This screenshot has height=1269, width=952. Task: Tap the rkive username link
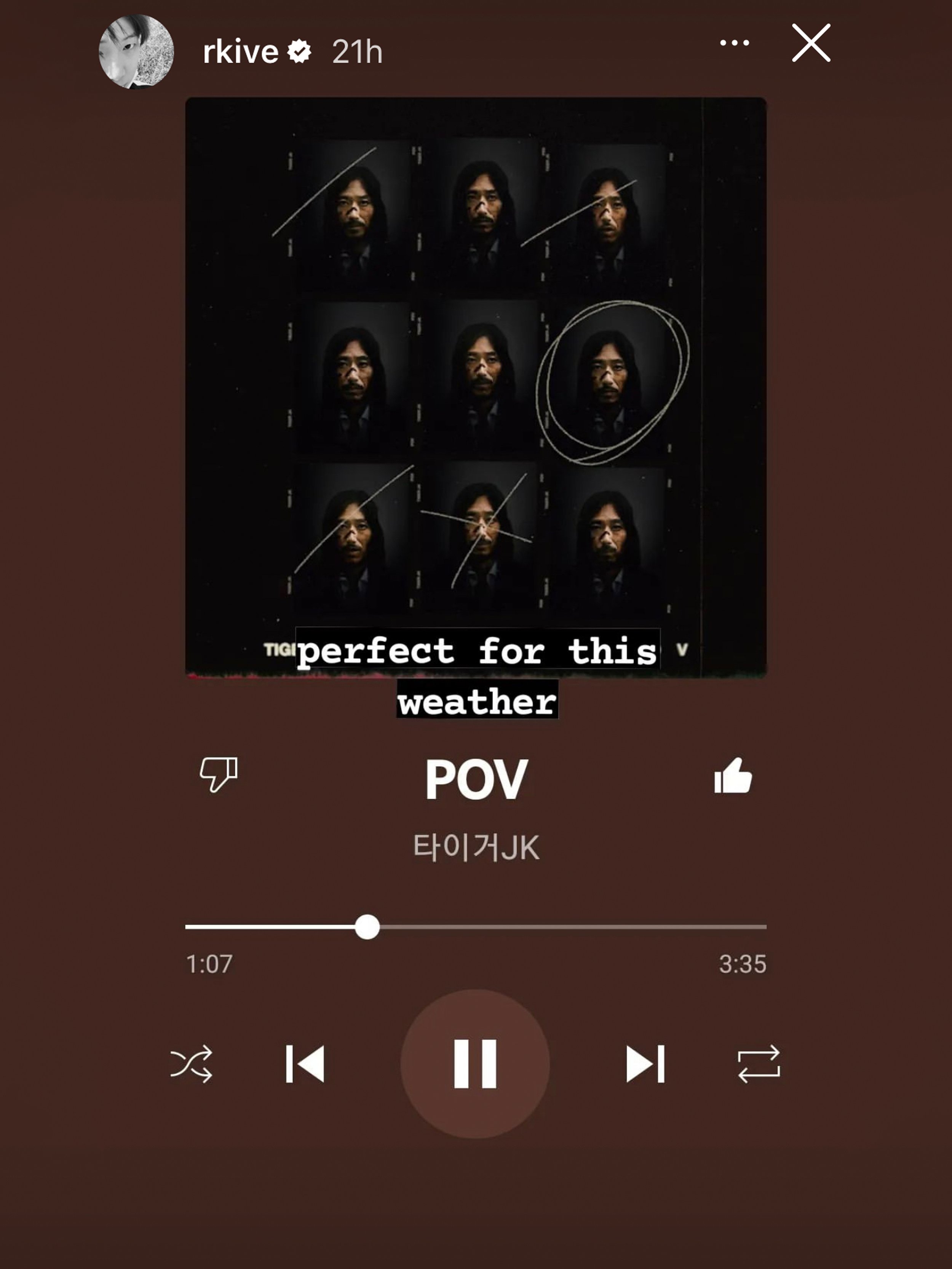tap(240, 52)
